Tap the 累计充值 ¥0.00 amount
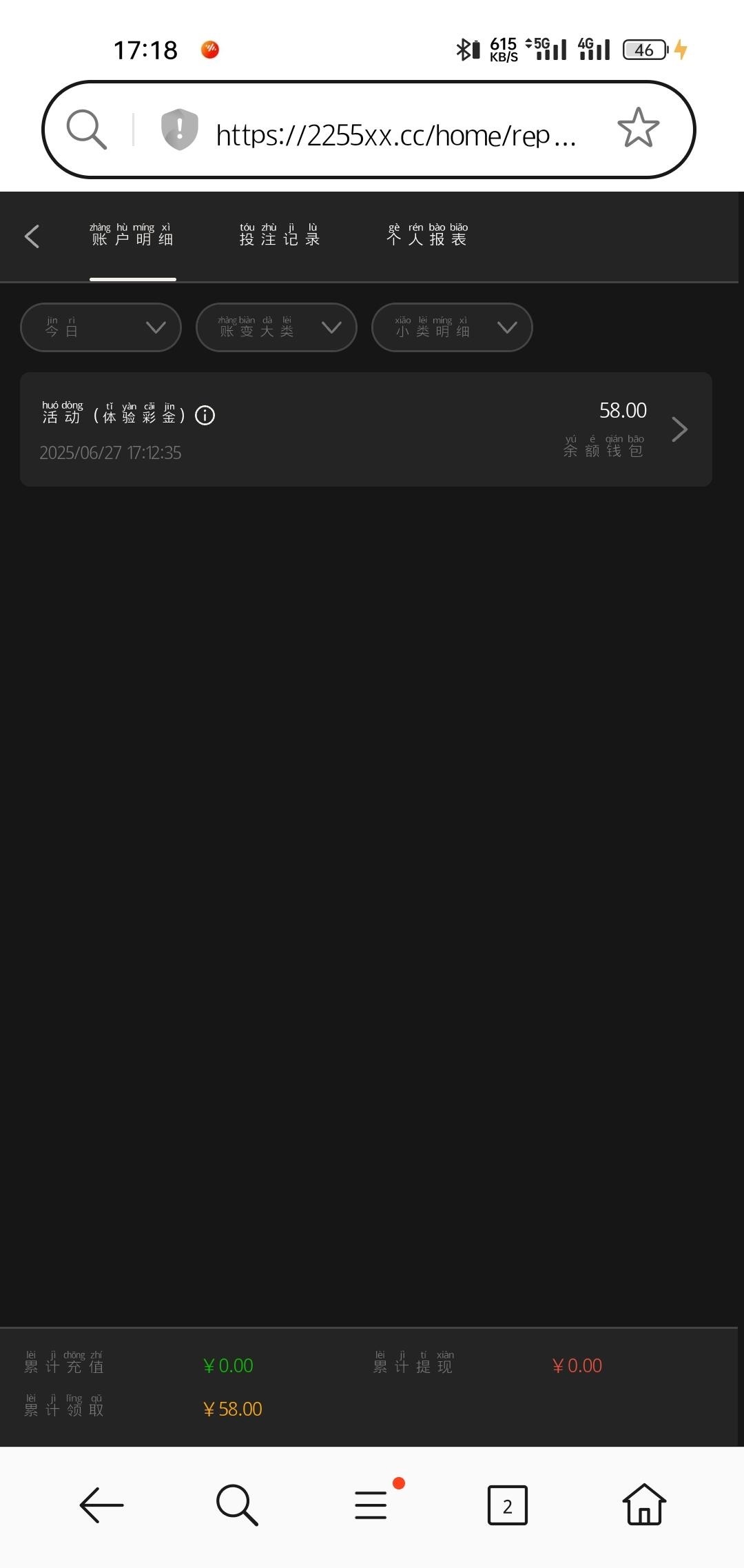Viewport: 744px width, 1568px height. click(228, 1365)
